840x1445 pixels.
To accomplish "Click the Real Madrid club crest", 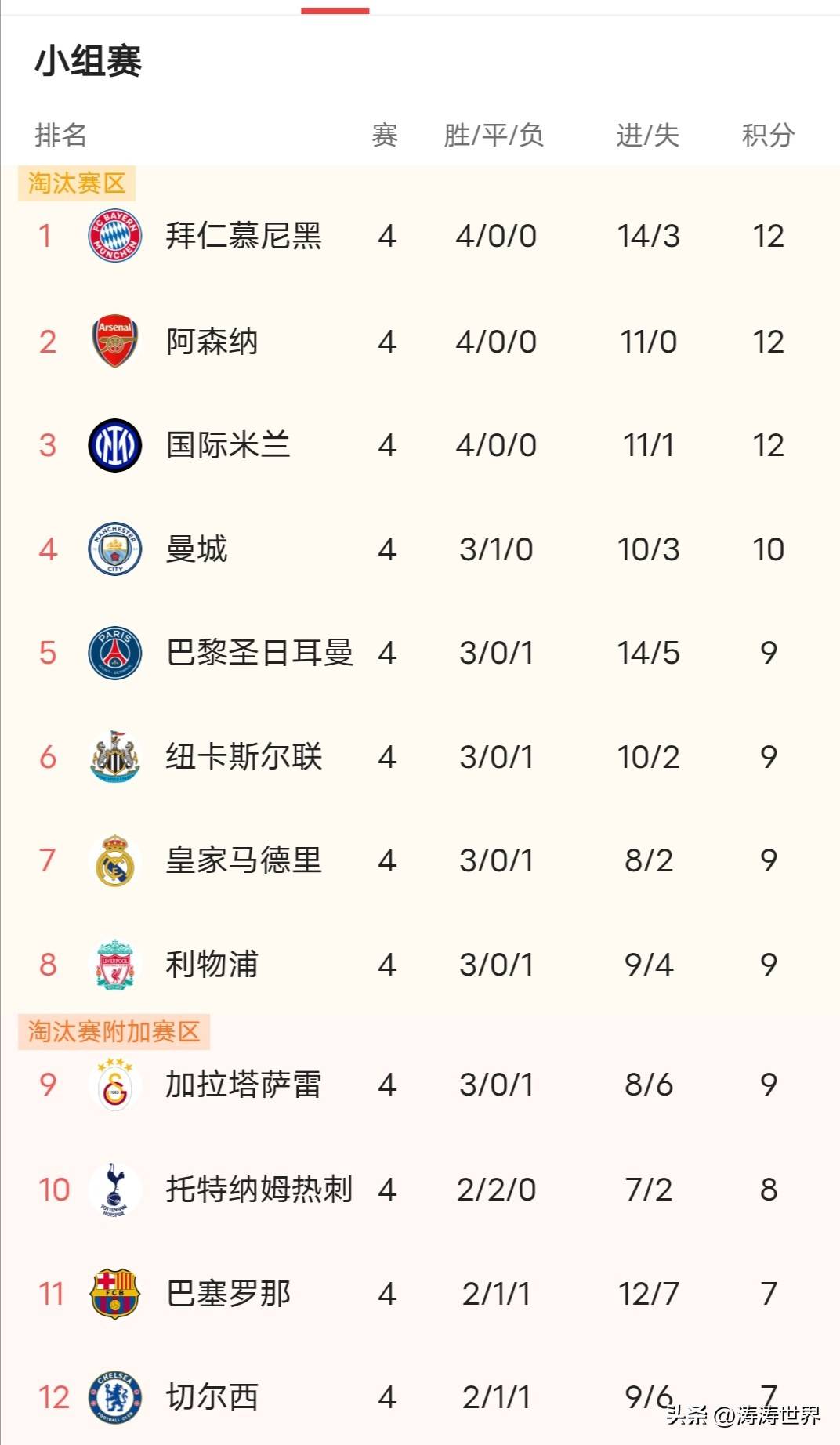I will 114,860.
